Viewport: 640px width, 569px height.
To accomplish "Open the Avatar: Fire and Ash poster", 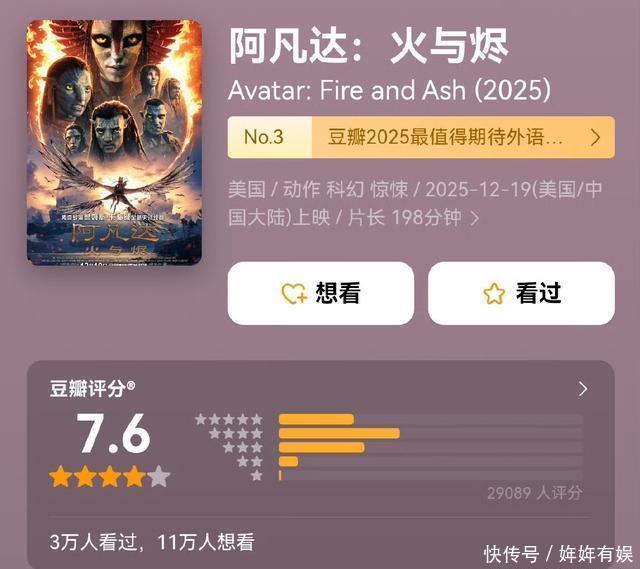I will (114, 142).
